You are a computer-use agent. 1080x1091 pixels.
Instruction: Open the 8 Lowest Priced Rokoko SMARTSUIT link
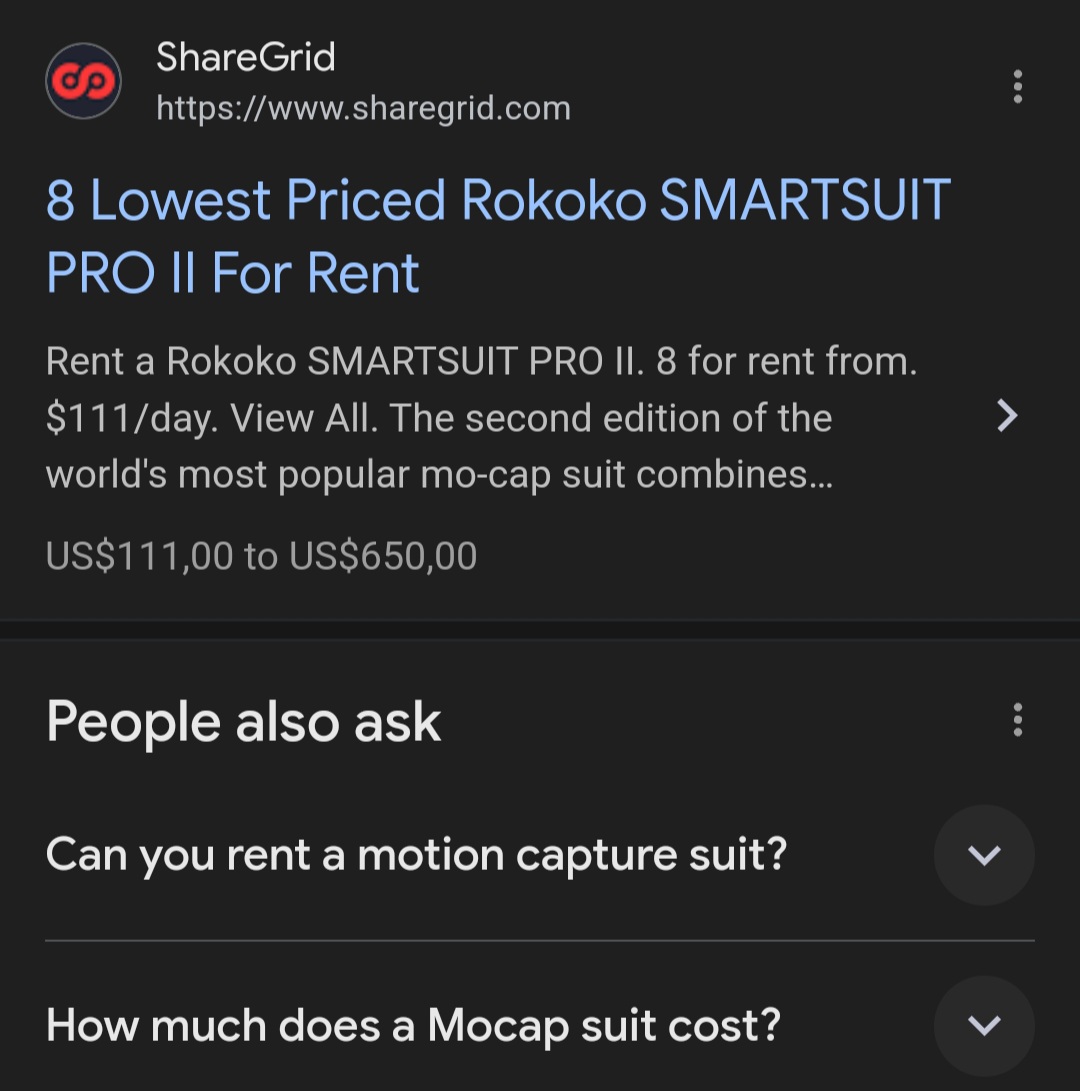tap(497, 236)
